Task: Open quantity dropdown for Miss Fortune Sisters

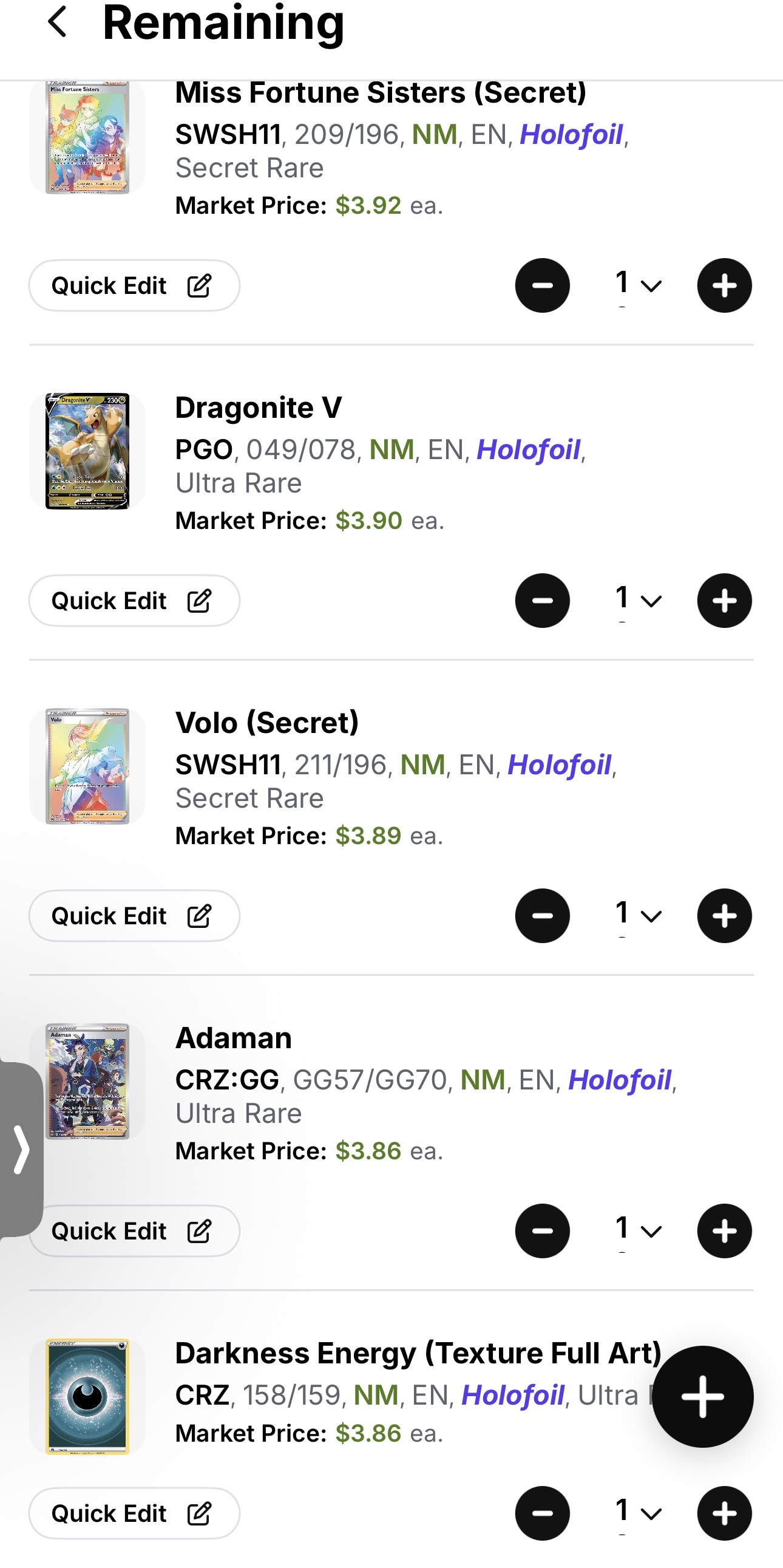Action: [637, 285]
